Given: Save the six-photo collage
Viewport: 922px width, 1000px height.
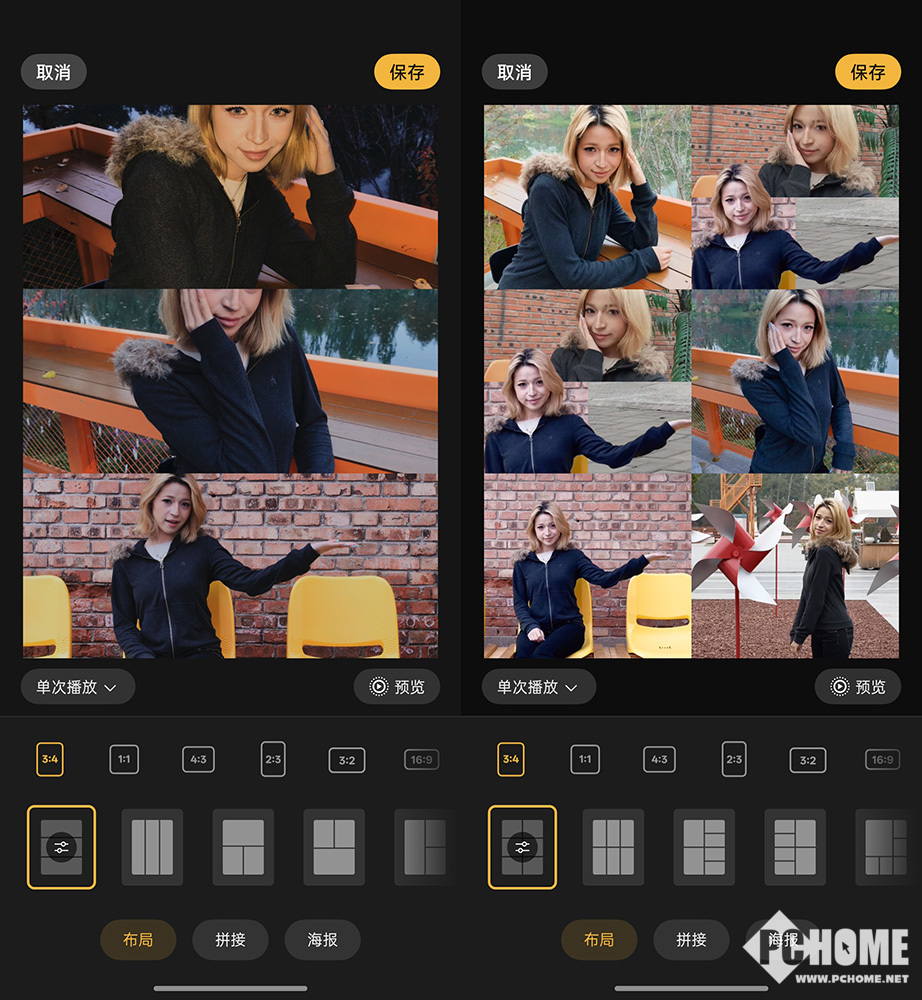Looking at the screenshot, I should coord(867,72).
